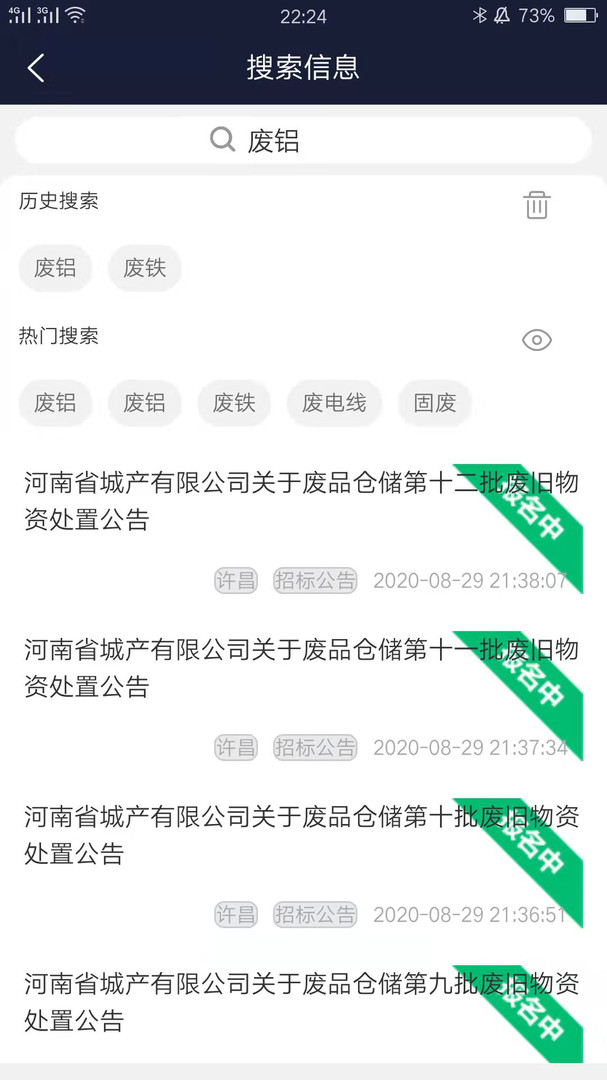The image size is (607, 1080).
Task: Tap the 废铝 search input field
Action: pos(303,141)
